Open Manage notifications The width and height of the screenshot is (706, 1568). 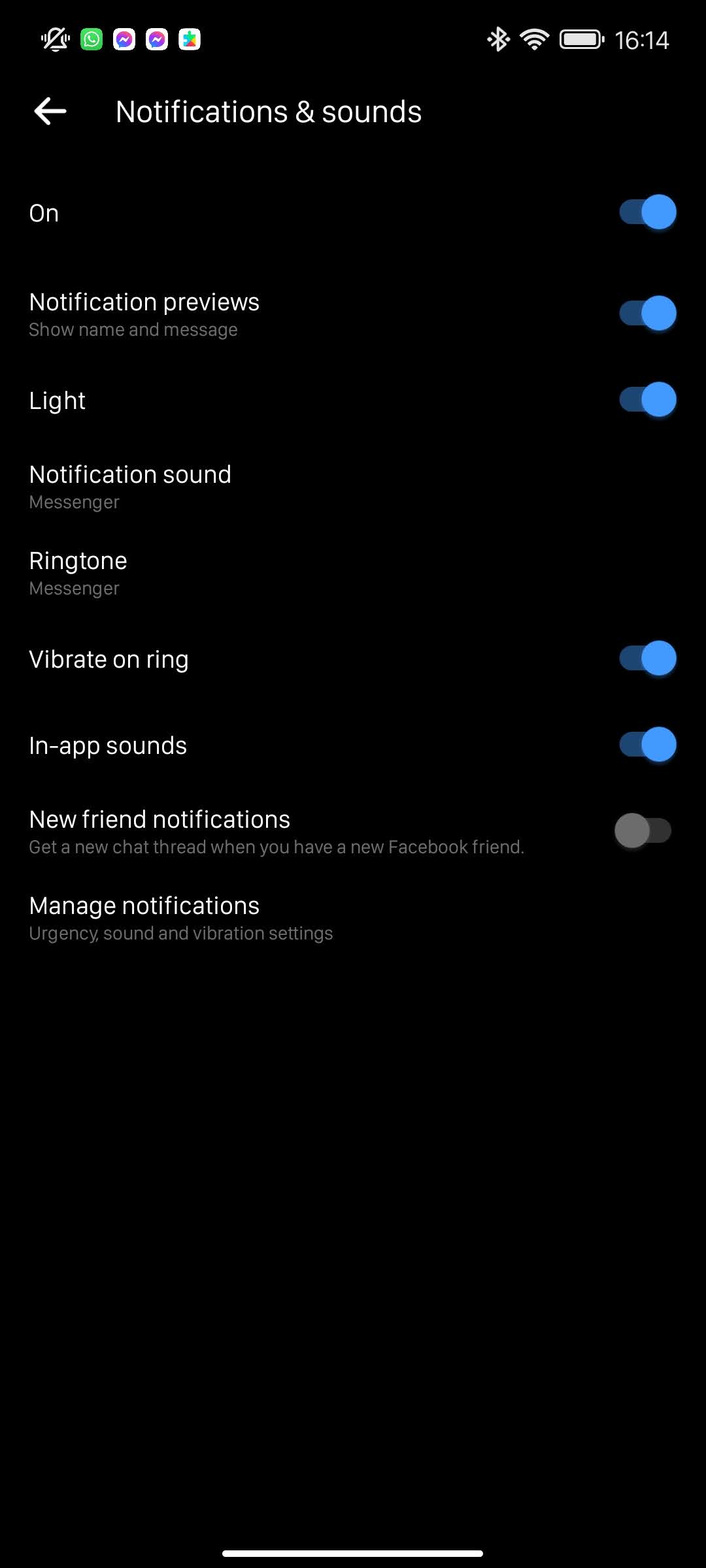pyautogui.click(x=353, y=918)
